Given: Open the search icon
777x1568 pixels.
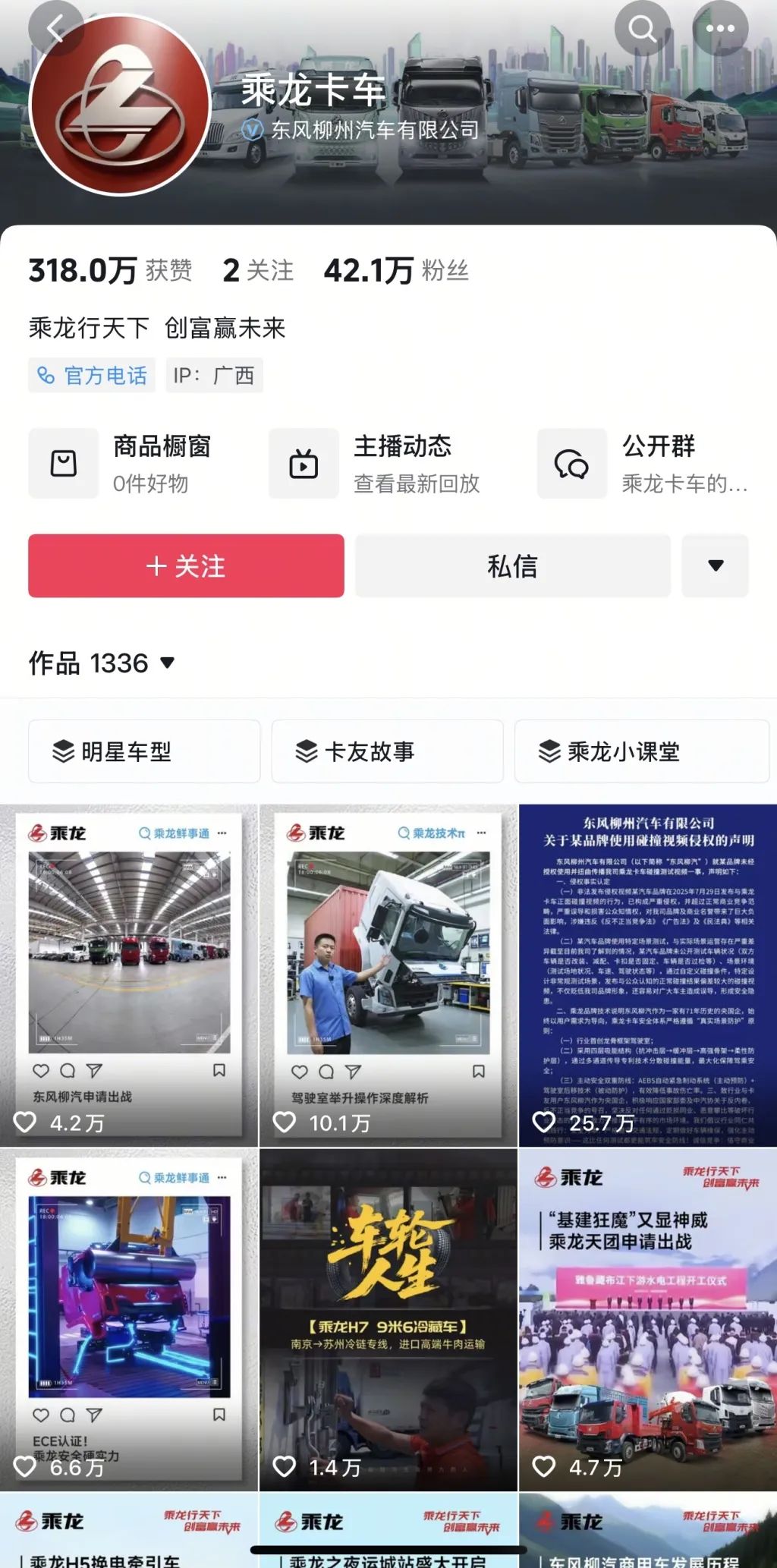Looking at the screenshot, I should [642, 29].
